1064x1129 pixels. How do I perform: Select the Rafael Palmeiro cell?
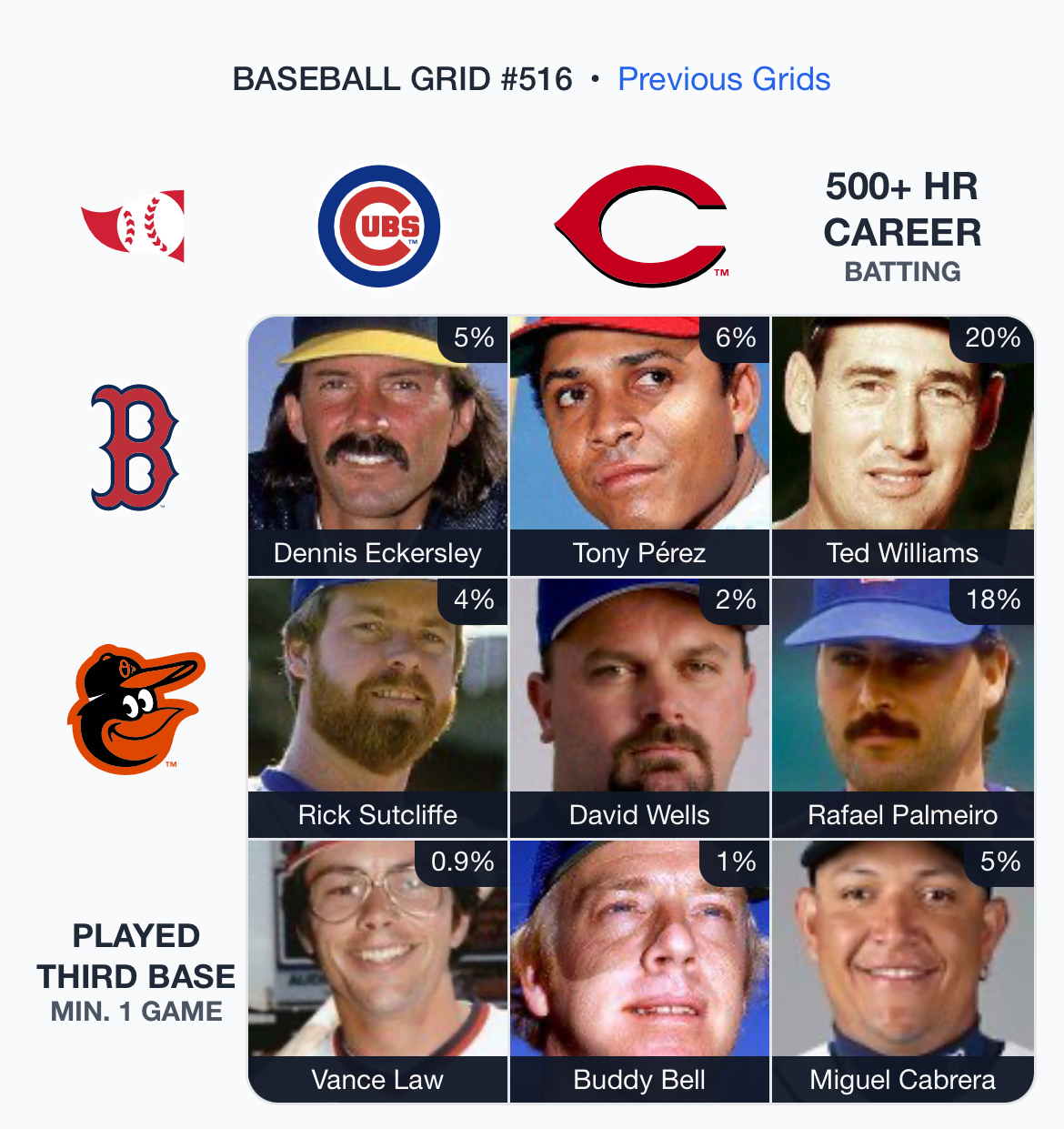pos(902,708)
